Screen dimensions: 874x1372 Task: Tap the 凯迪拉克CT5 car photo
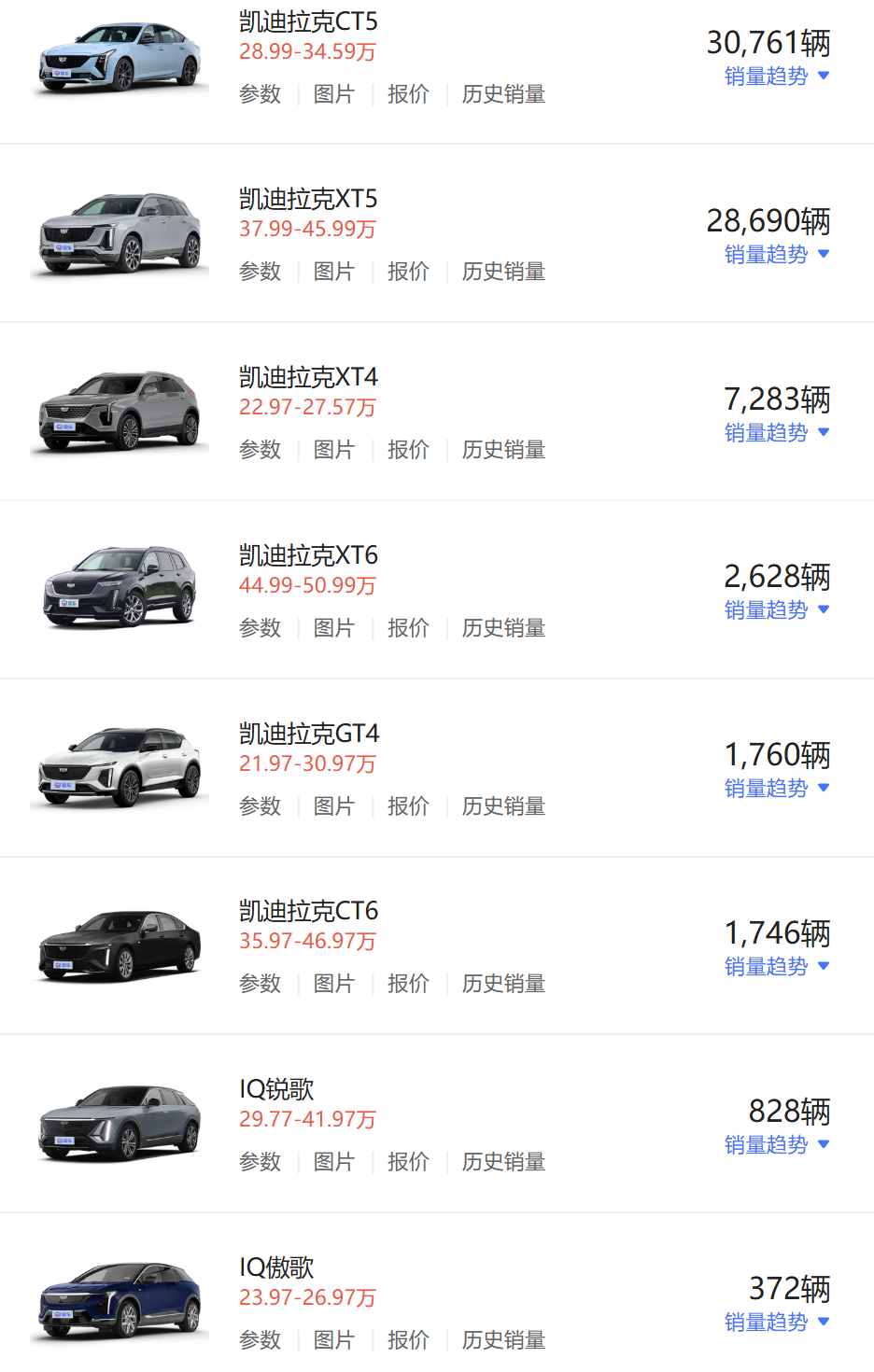(120, 58)
